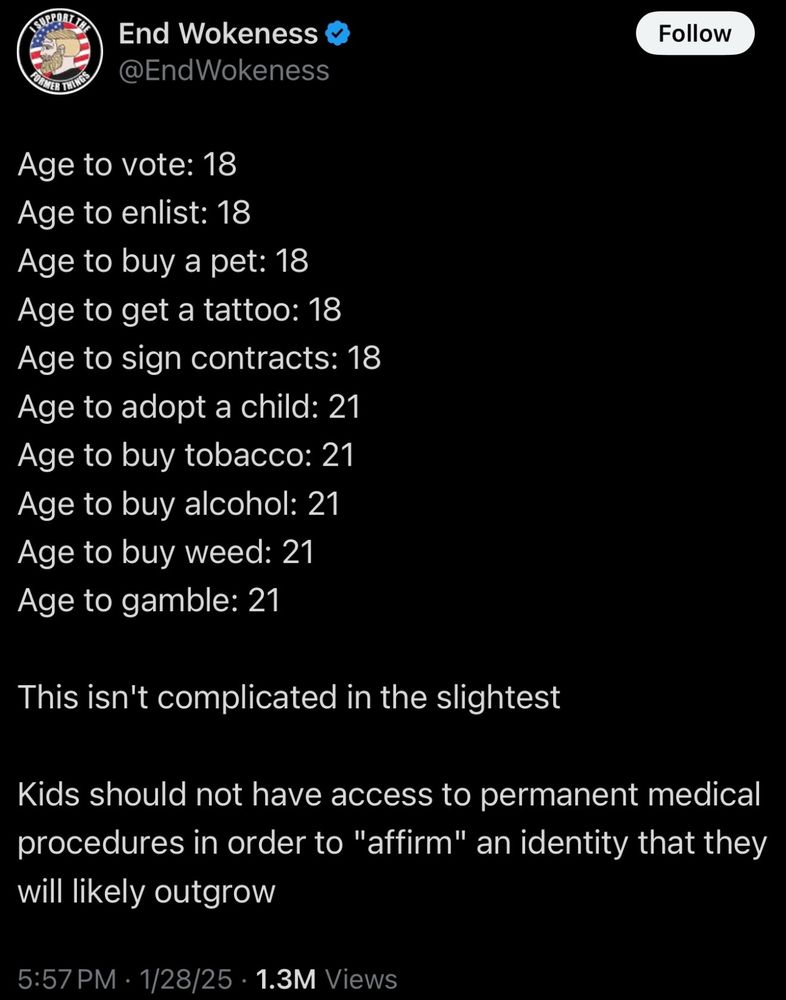
Task: Click the phrase 'This isn't complicated in the slightest'
Action: [289, 698]
